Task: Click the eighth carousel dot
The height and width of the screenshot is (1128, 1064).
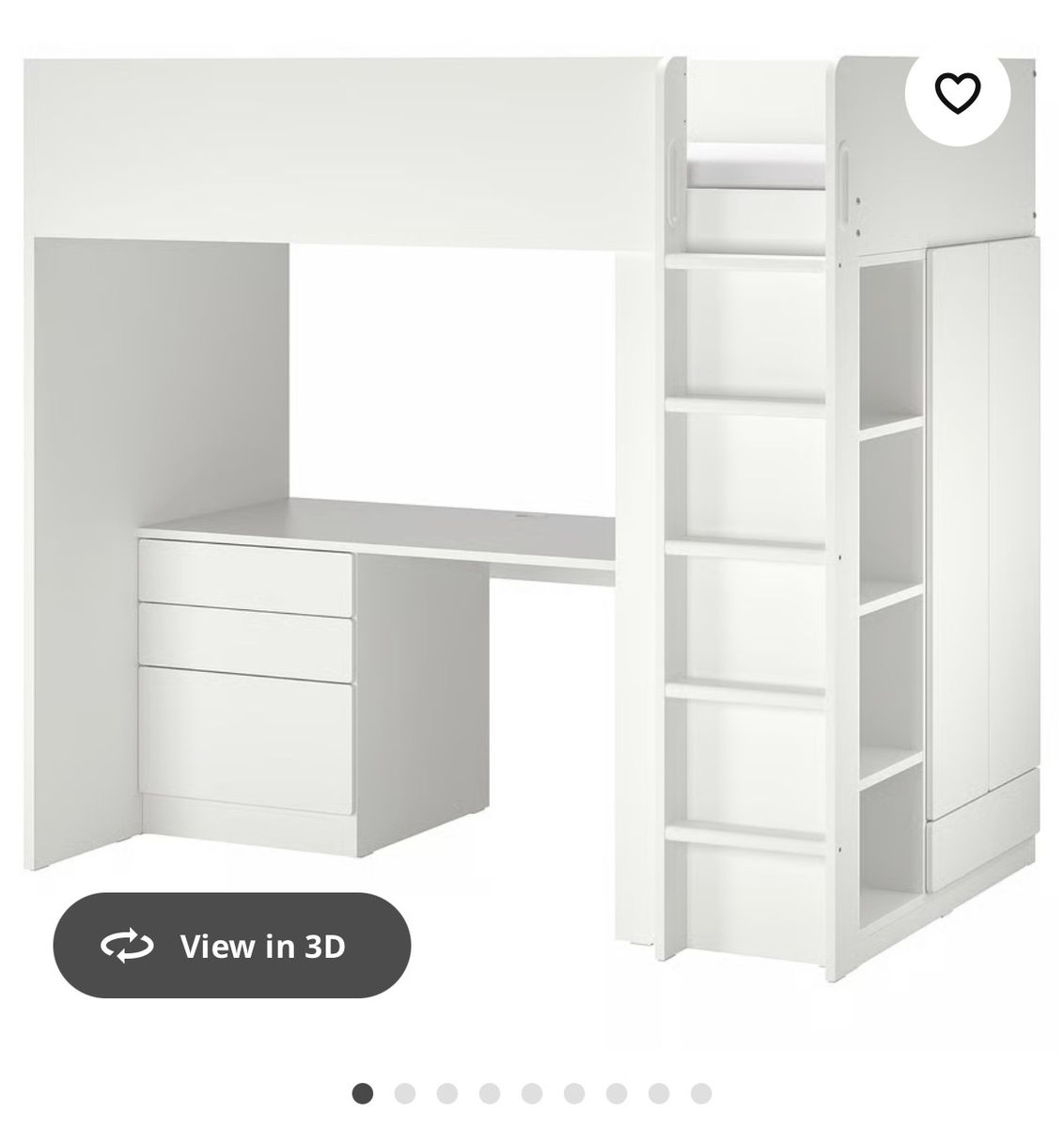Action: (x=660, y=1091)
